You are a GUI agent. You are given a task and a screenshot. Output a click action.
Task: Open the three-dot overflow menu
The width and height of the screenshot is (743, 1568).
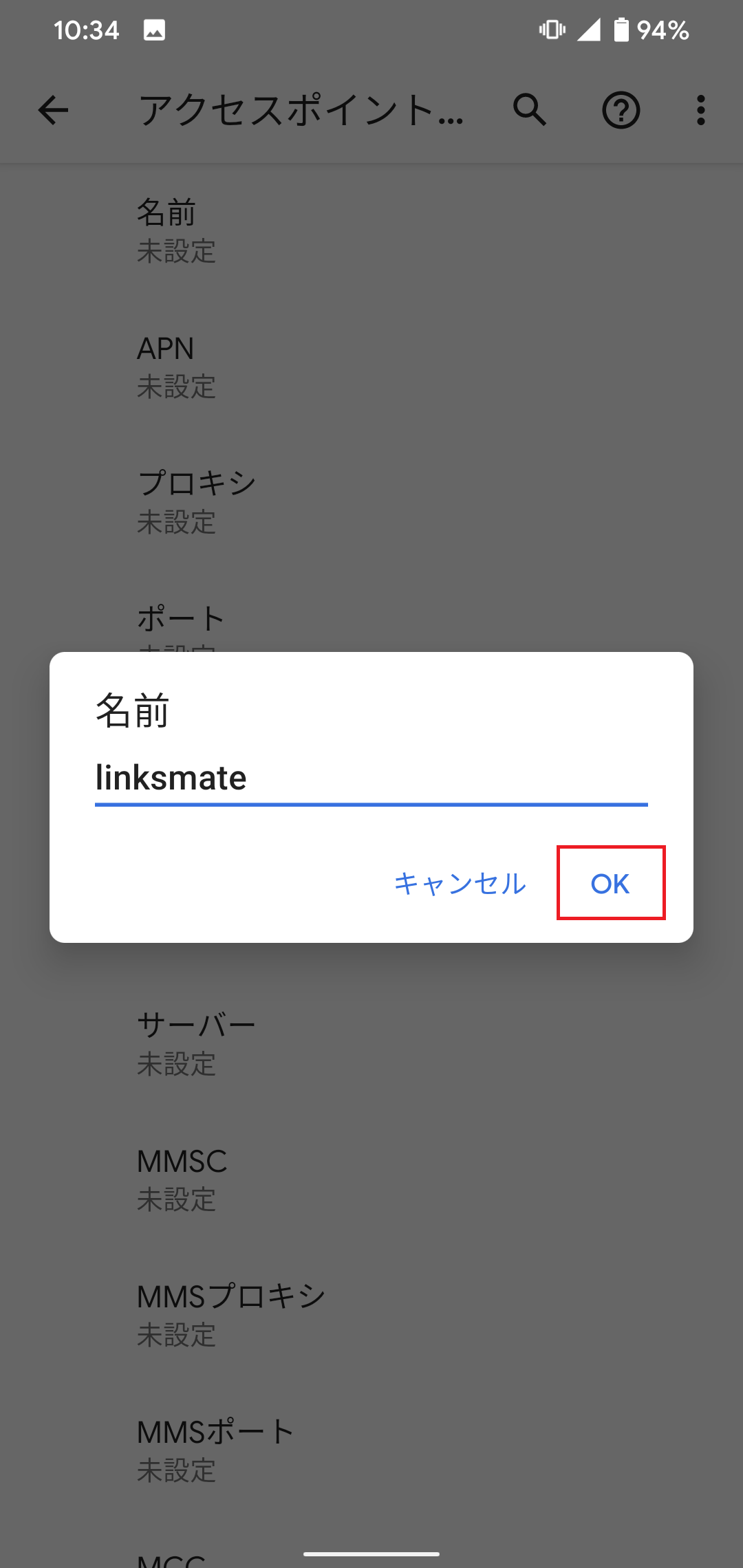coord(700,111)
